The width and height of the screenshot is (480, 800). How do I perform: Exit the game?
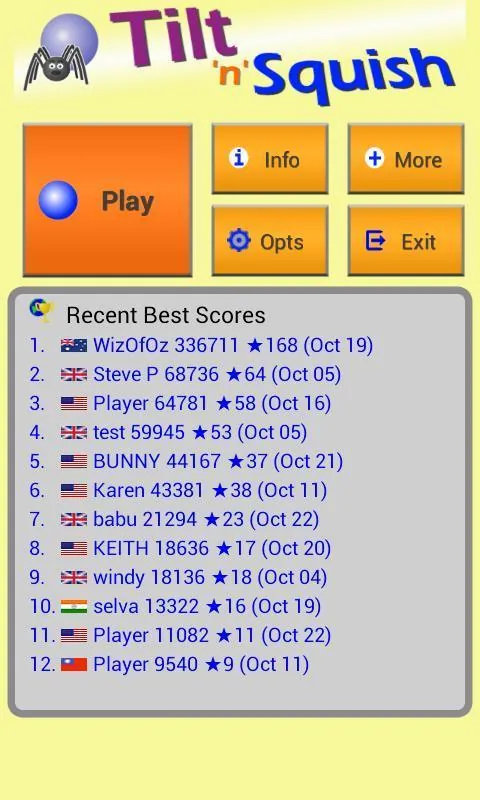pos(406,241)
